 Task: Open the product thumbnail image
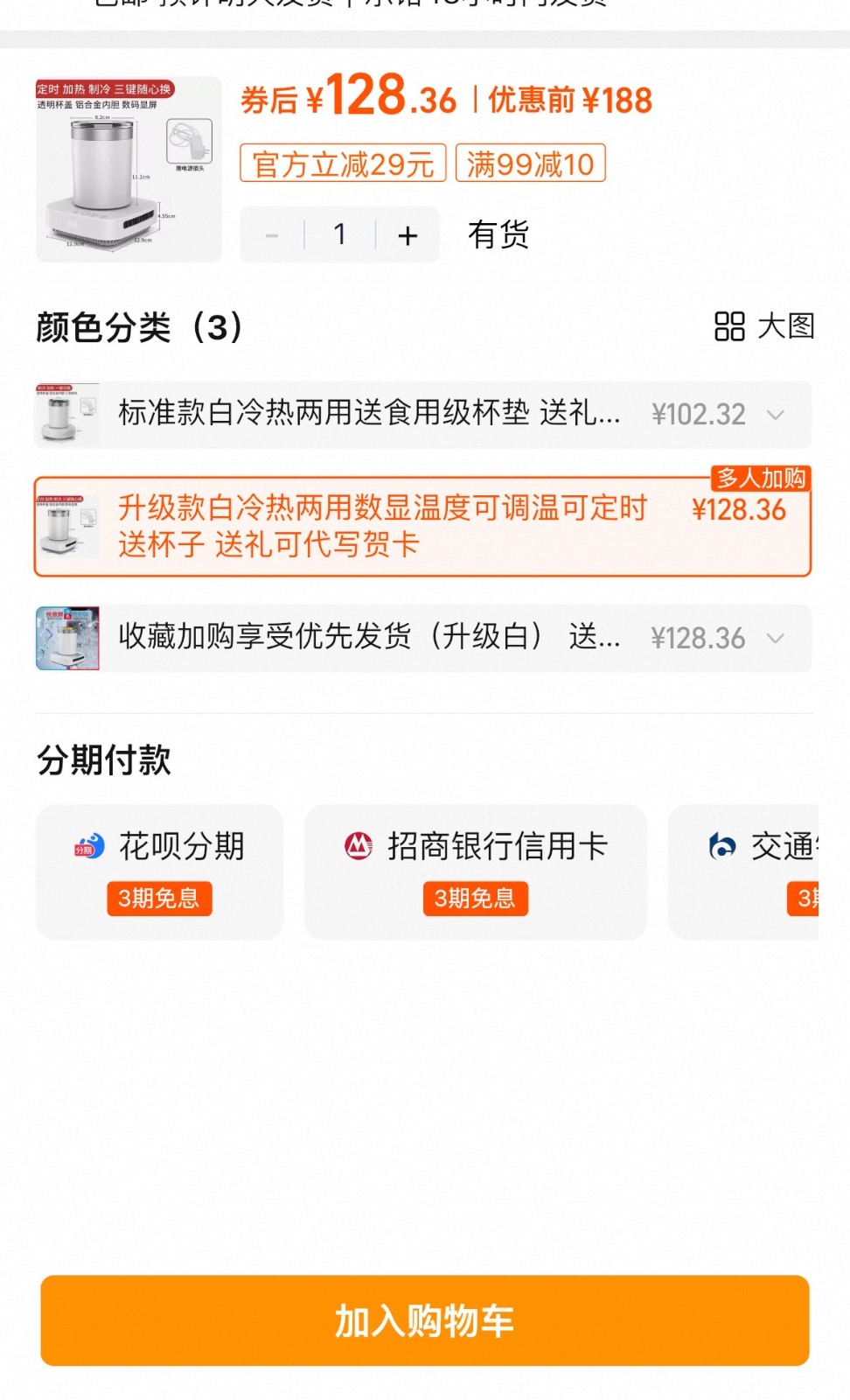pos(129,169)
